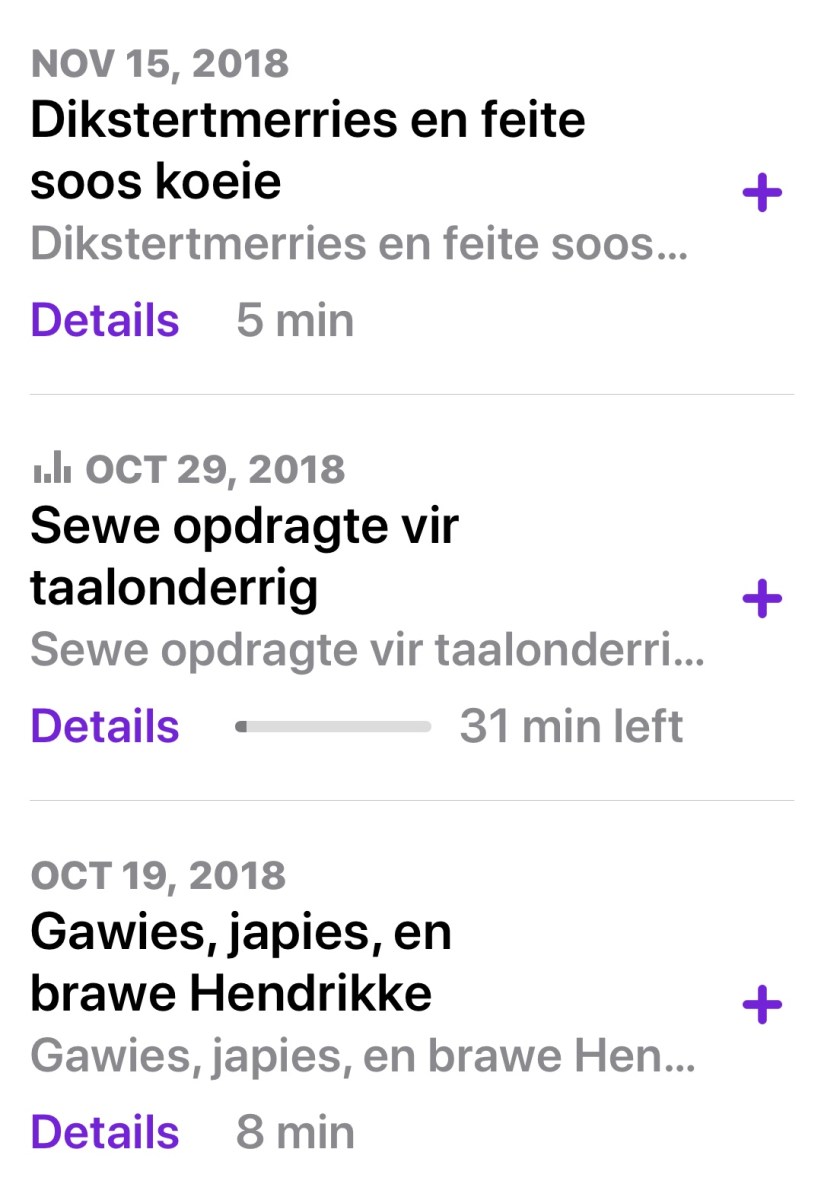Viewport: 840px width, 1203px height.
Task: Add 'Dikstertmerries en feite soos koeie' with the plus icon
Action: [762, 193]
